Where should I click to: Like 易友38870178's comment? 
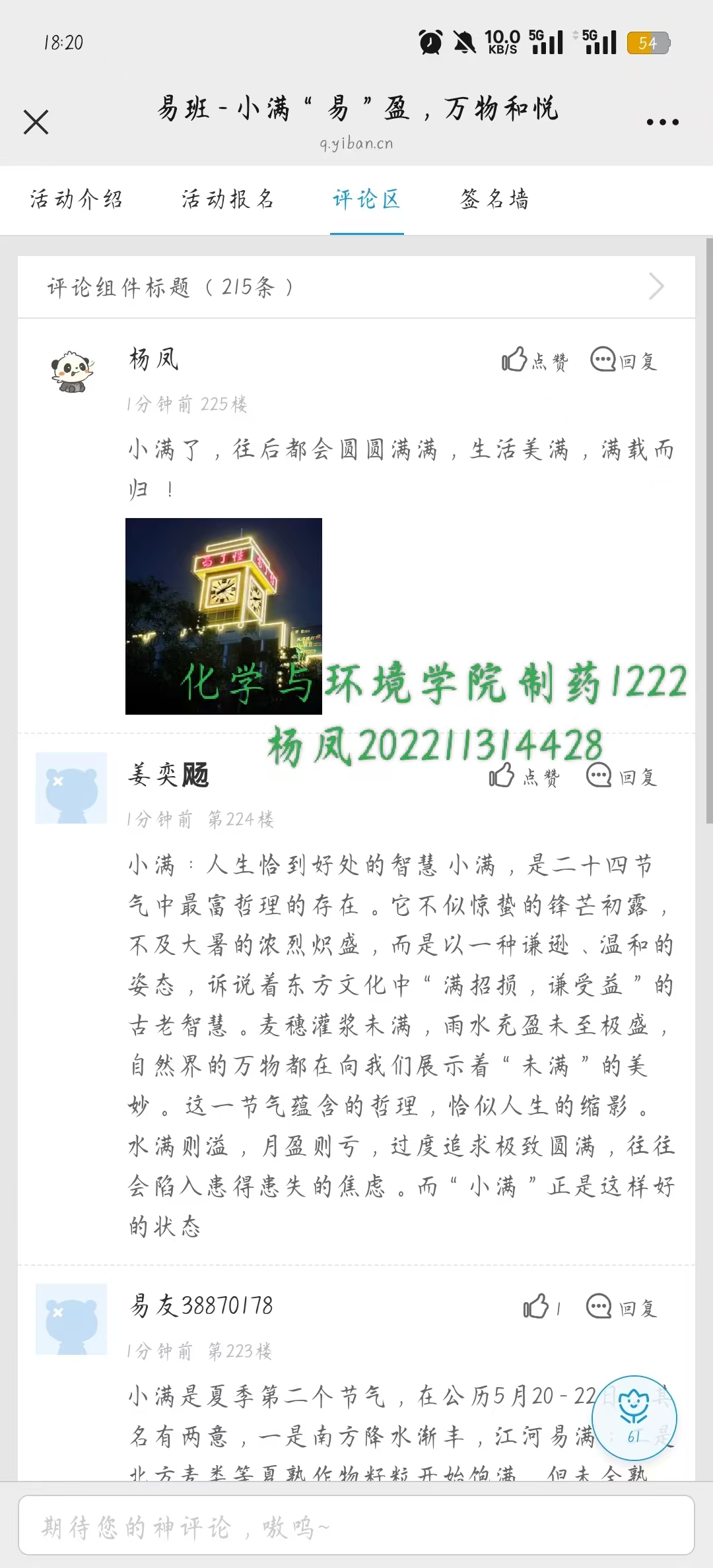pos(542,1307)
